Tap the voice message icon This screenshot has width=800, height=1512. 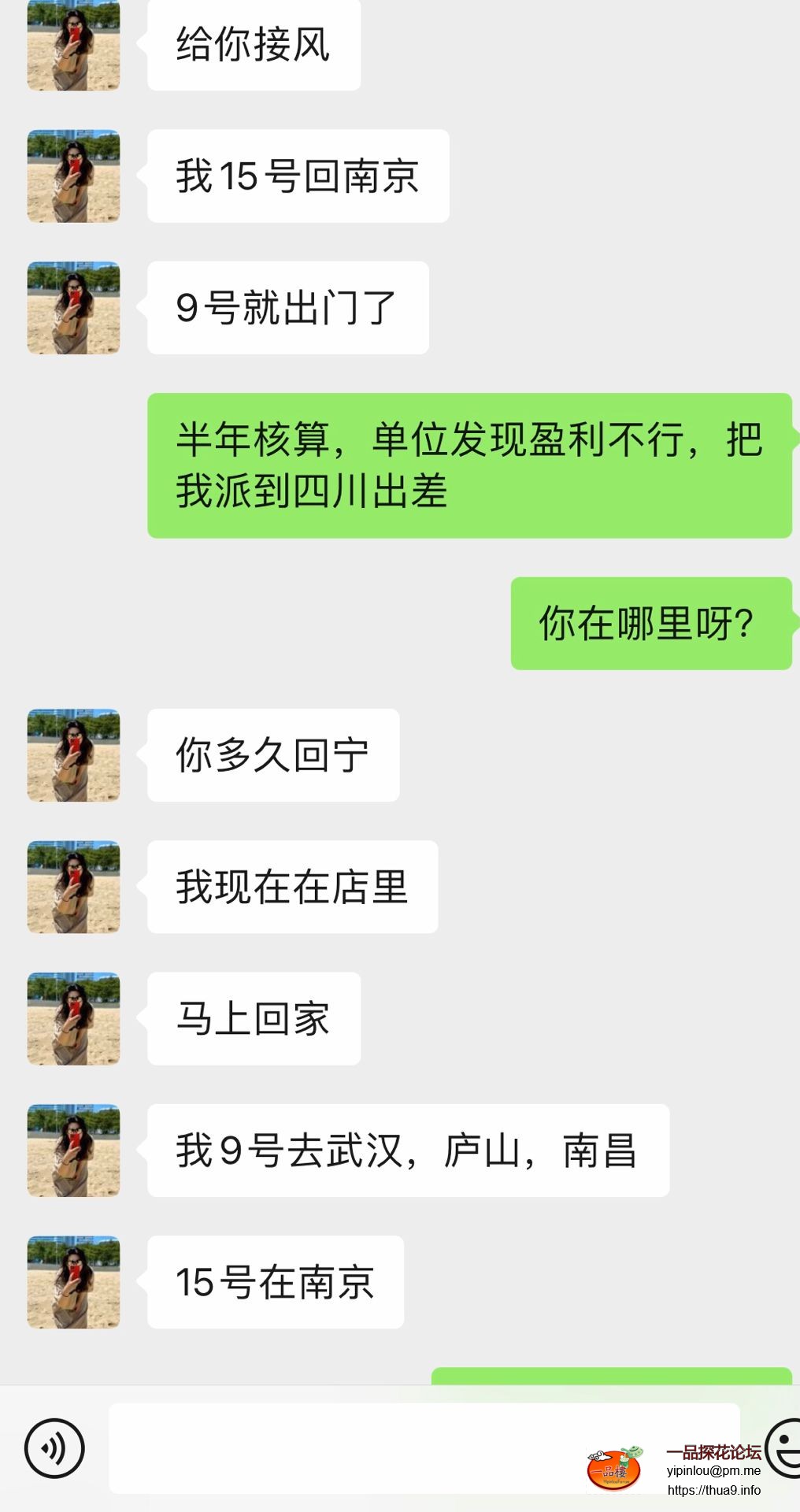(54, 1448)
